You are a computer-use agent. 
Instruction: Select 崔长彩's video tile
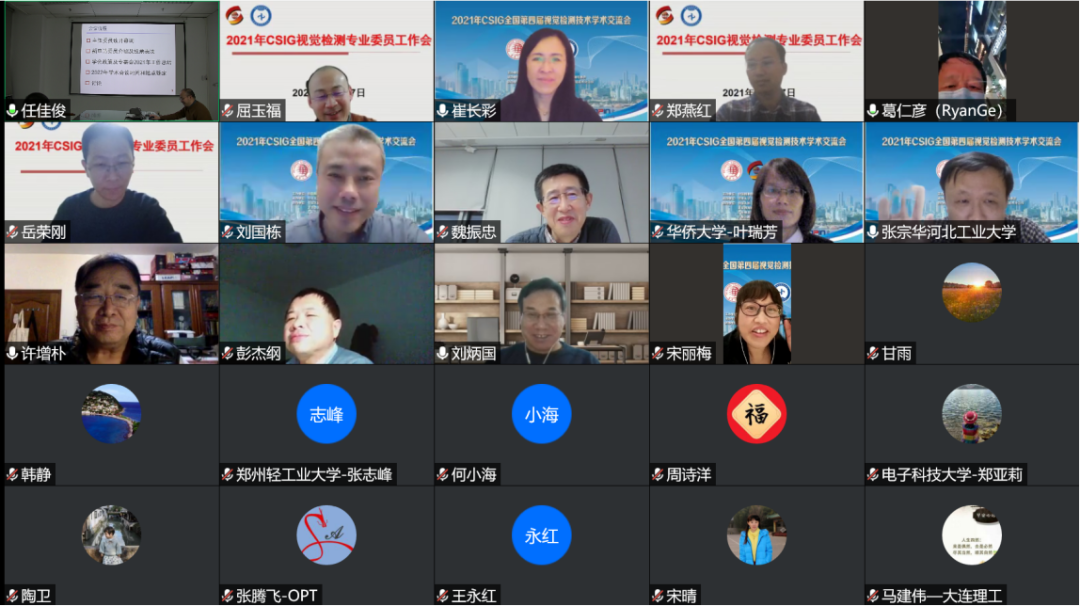(541, 60)
